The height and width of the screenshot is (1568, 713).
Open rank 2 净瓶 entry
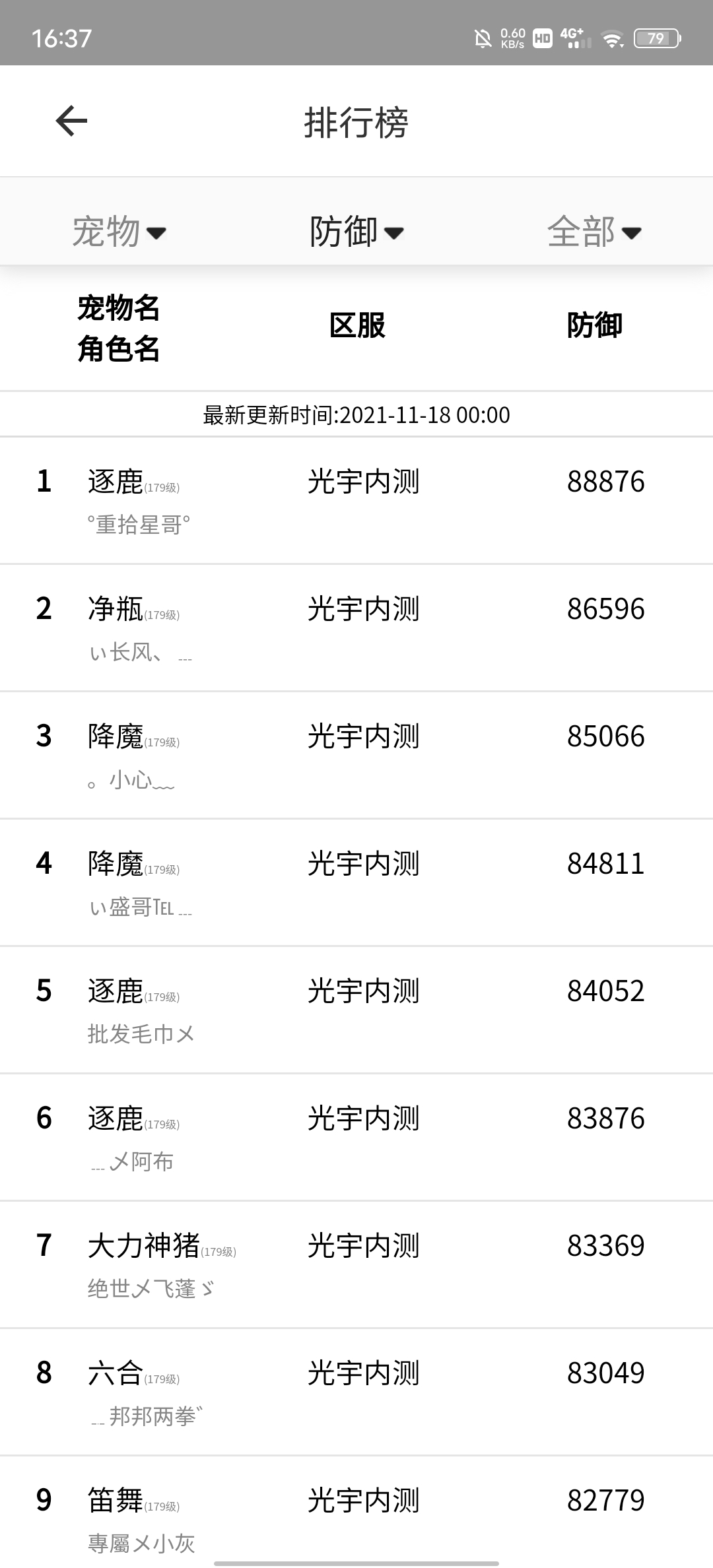coord(356,628)
